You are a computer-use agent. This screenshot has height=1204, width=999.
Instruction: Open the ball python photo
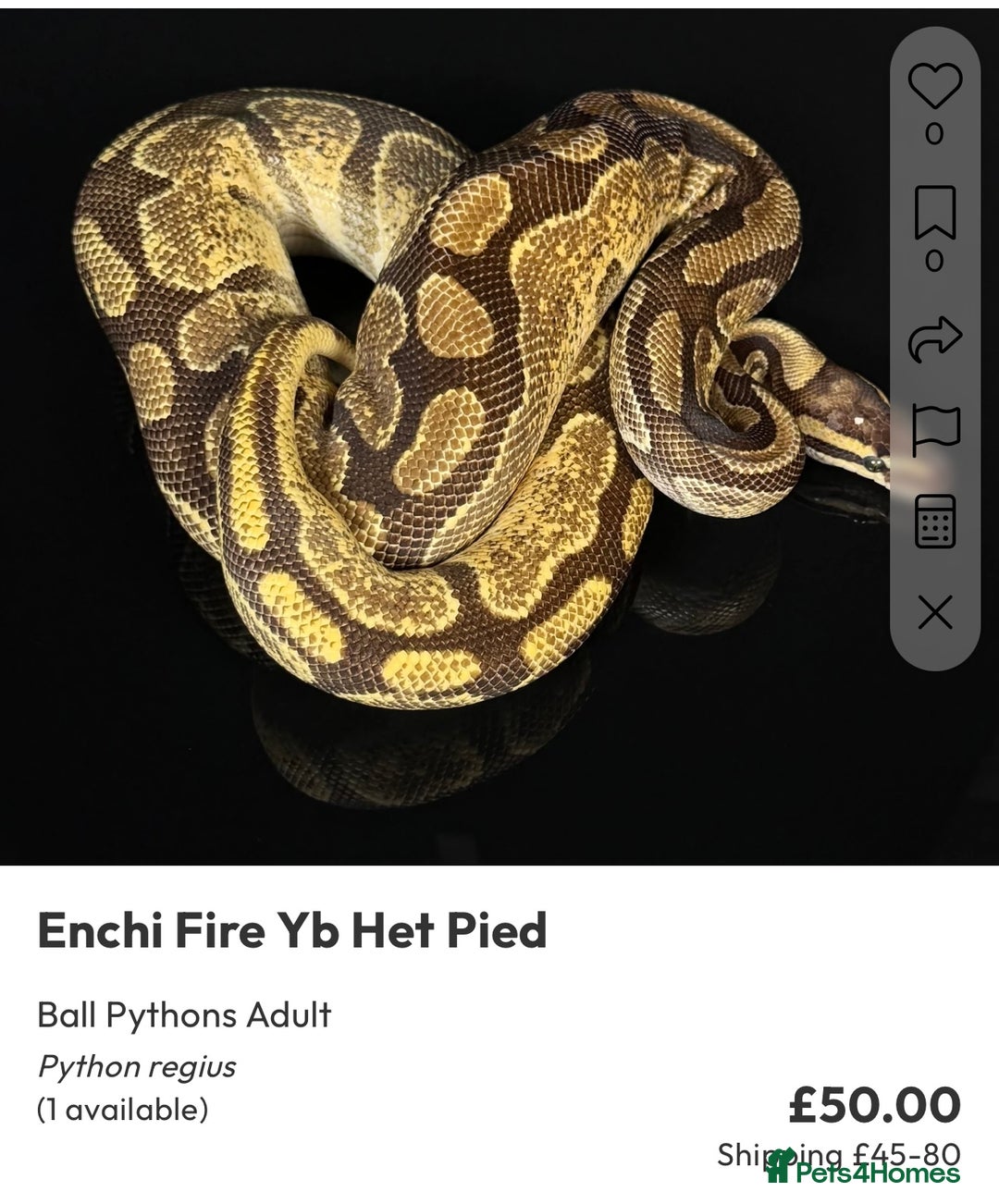click(444, 435)
